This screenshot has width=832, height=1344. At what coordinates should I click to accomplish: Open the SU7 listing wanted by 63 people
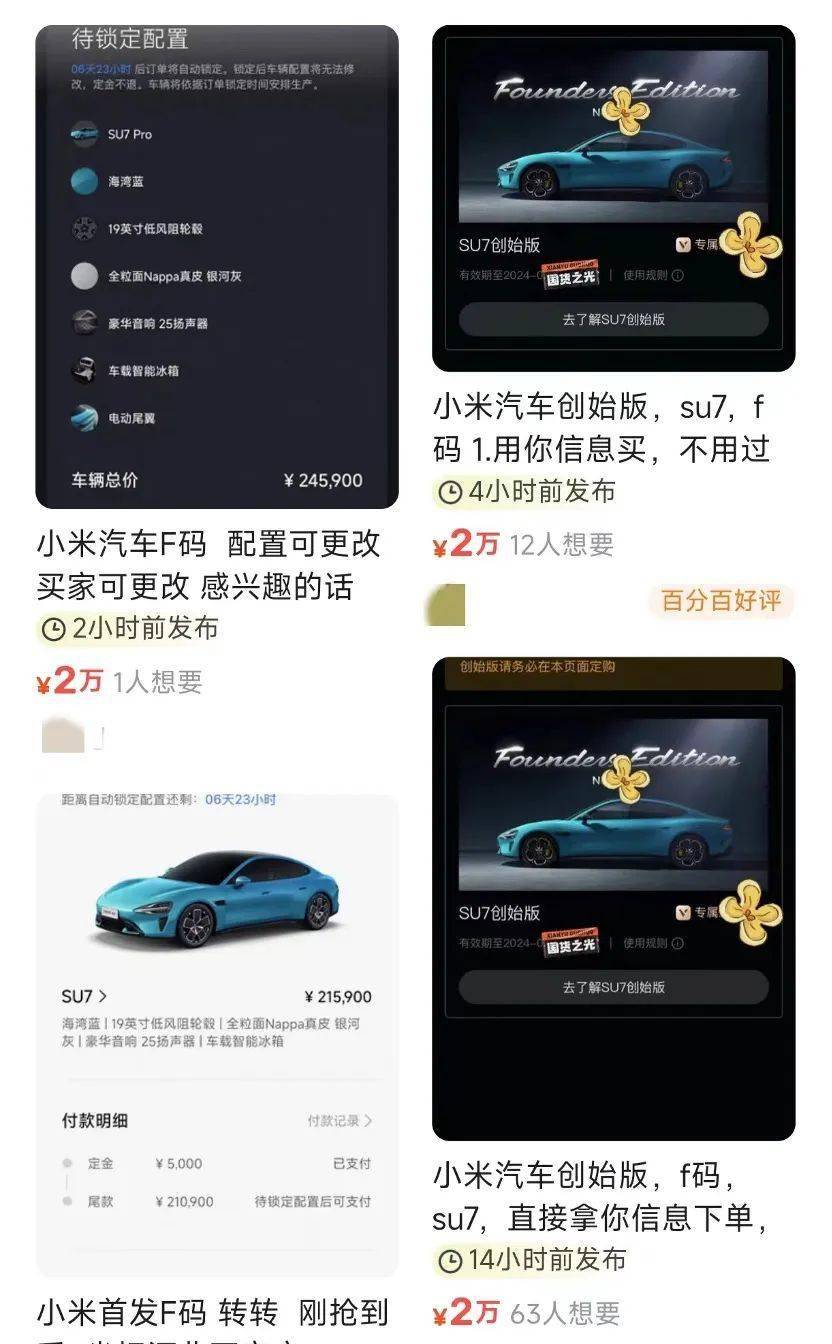click(x=600, y=1196)
